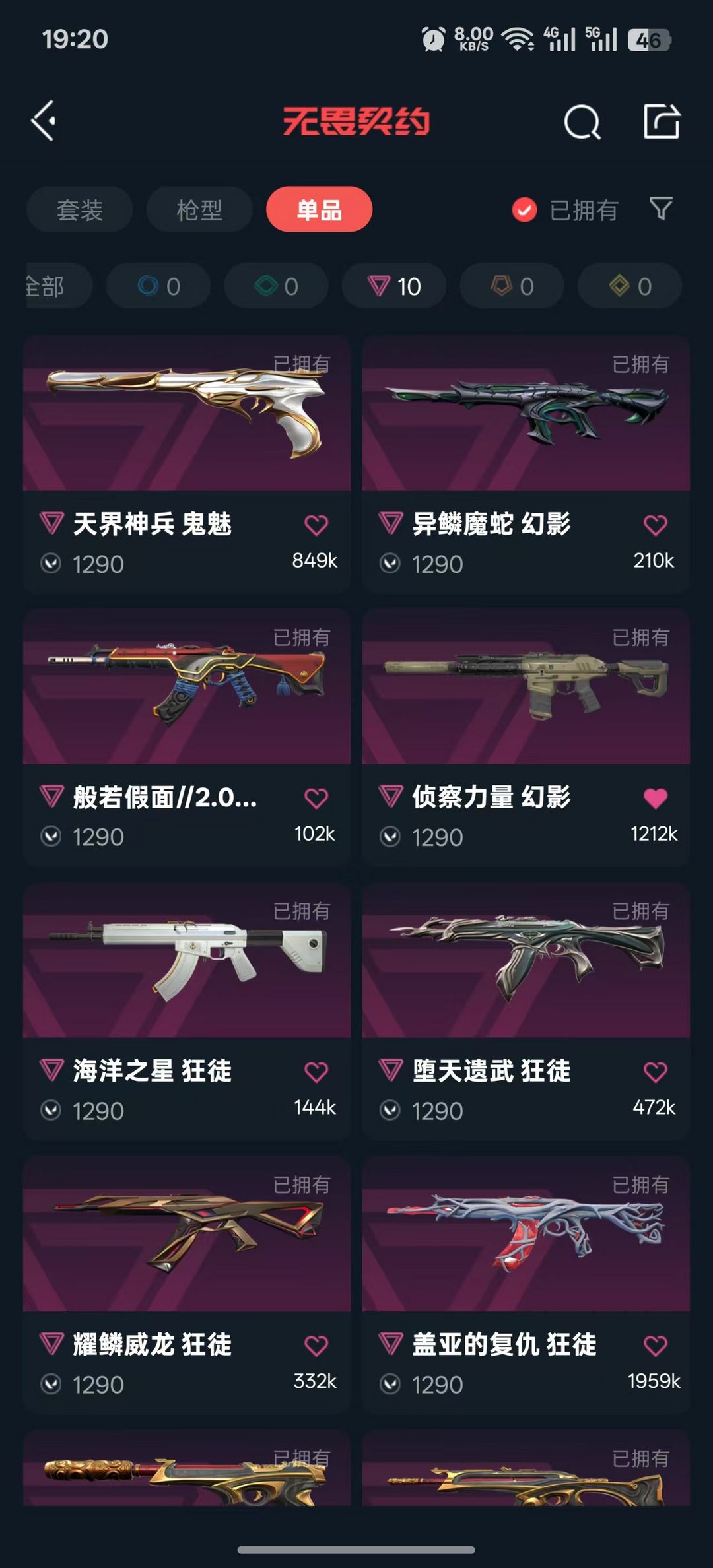Open the 耀鳞威龙 狂徒 skin card
713x1568 pixels.
pyautogui.click(x=187, y=1285)
